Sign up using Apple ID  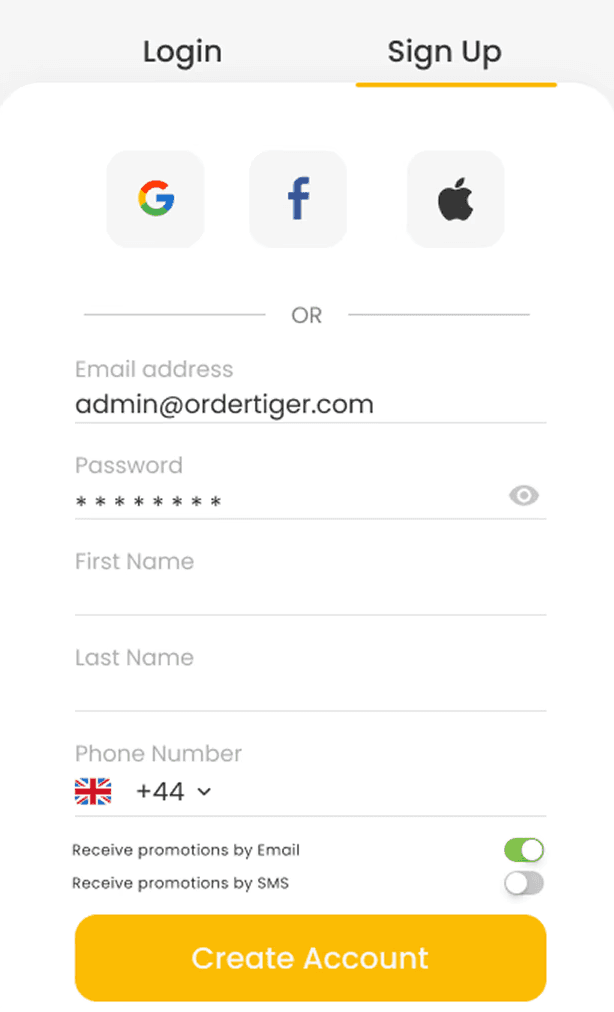[x=455, y=199]
